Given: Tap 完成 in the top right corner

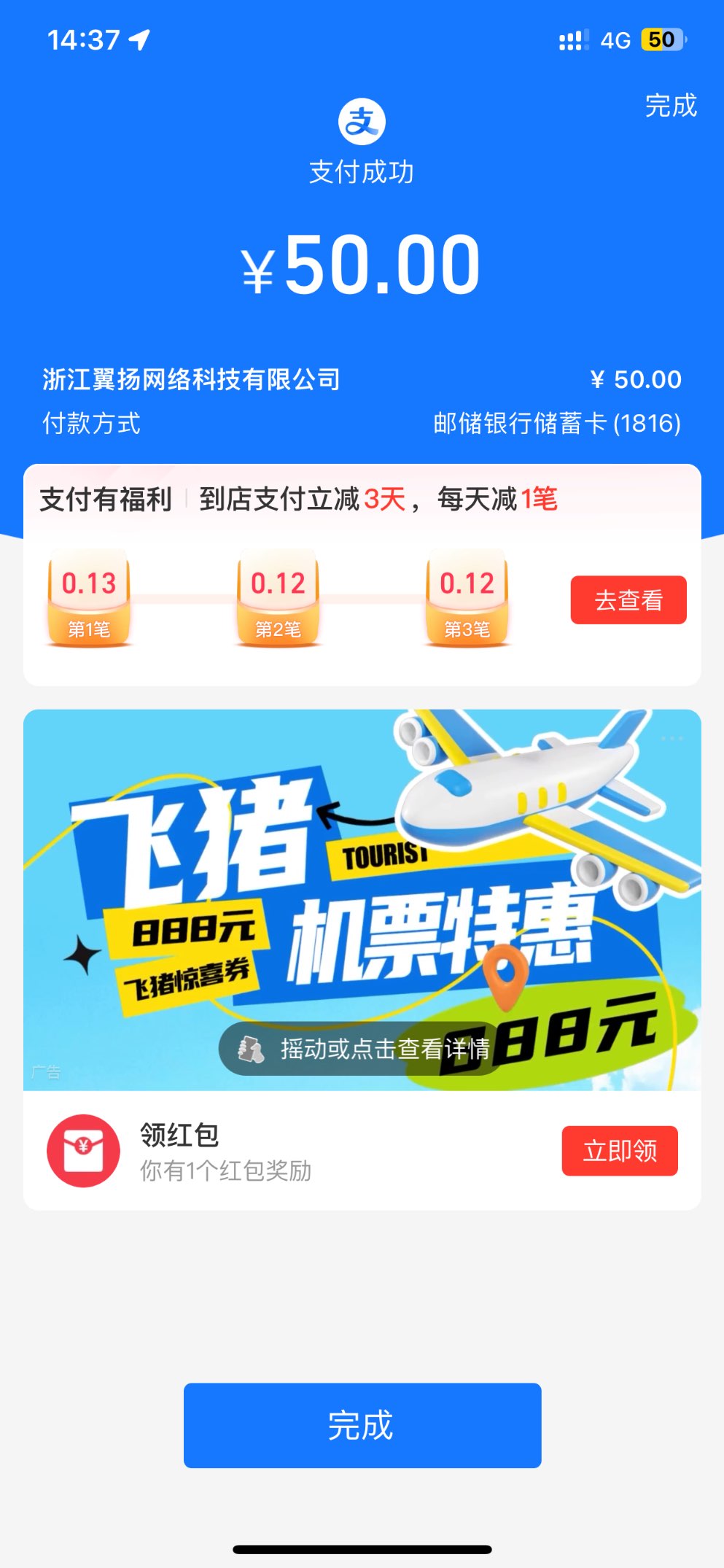Looking at the screenshot, I should pyautogui.click(x=670, y=106).
